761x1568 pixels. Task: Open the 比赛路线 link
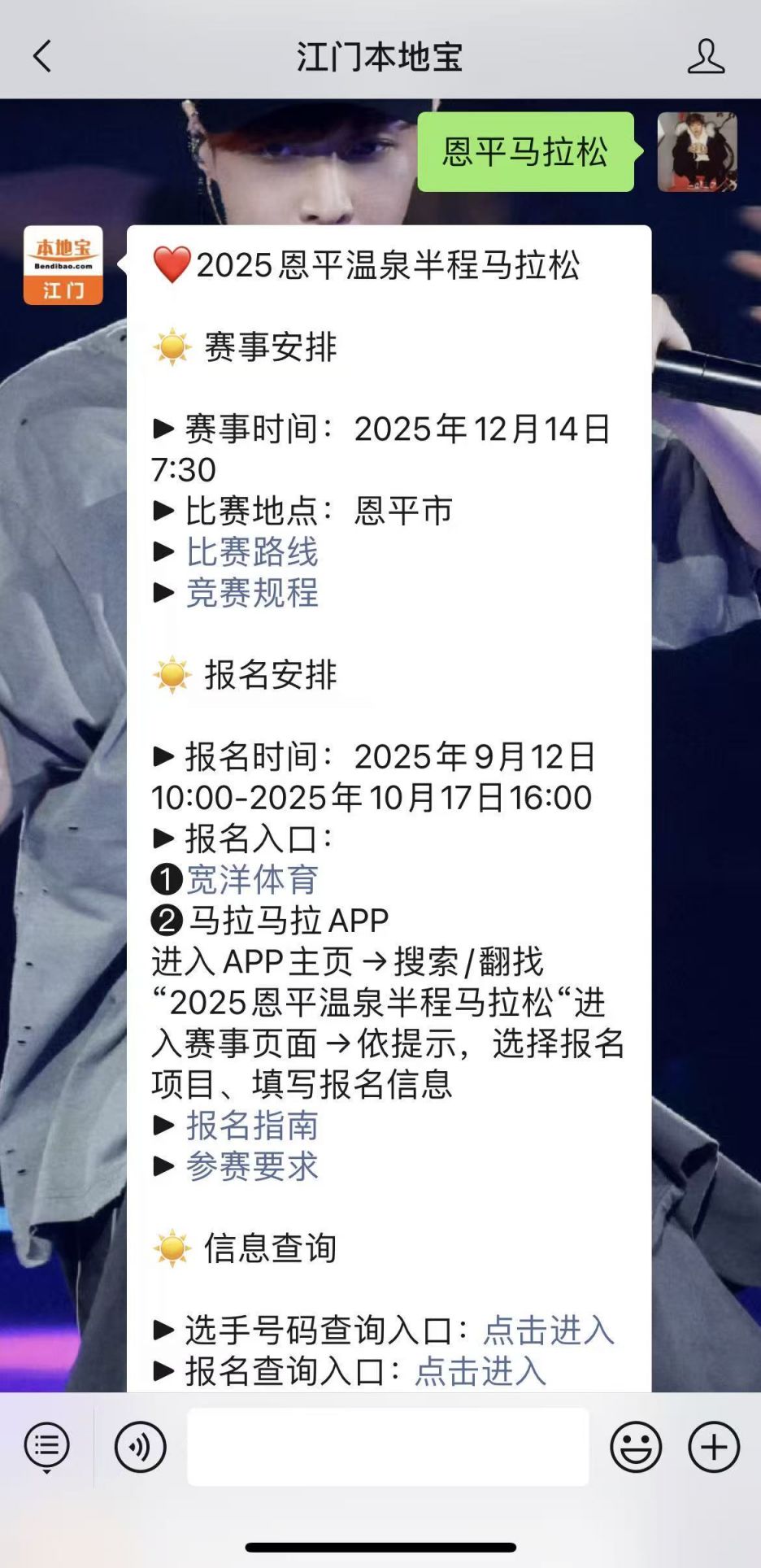click(x=252, y=552)
